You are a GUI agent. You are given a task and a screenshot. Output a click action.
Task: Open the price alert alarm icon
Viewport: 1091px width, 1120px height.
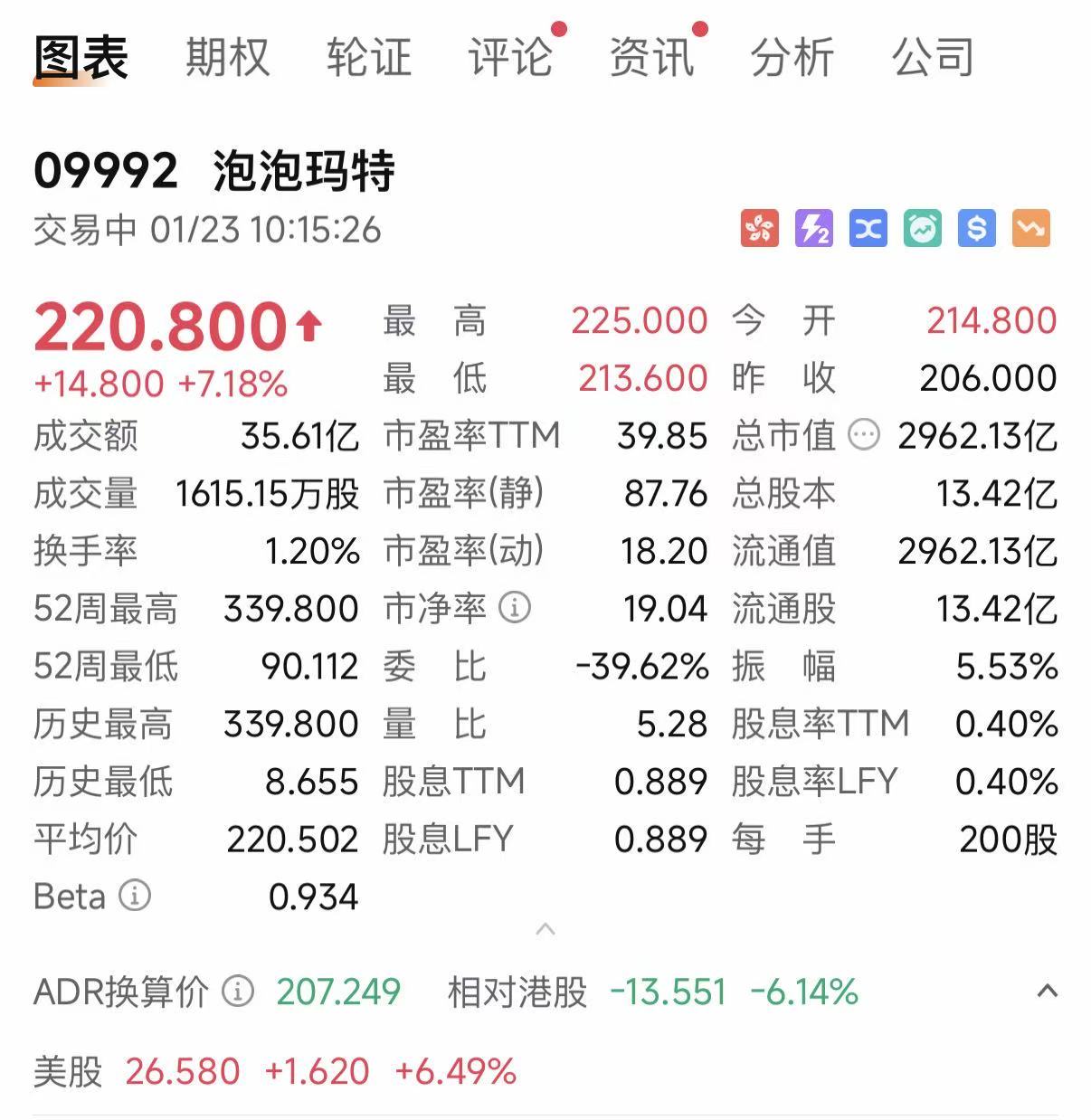921,229
